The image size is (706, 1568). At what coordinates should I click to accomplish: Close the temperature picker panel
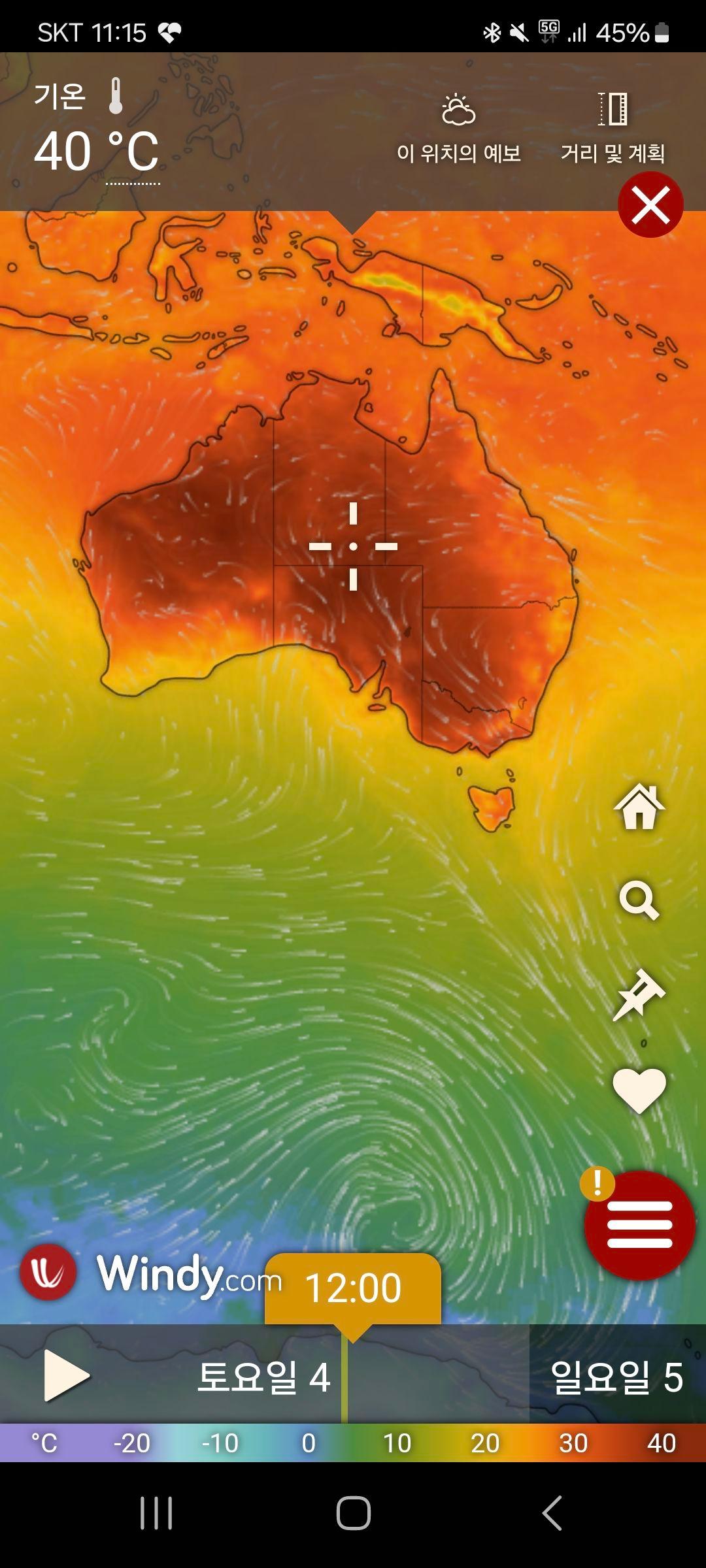pyautogui.click(x=650, y=205)
